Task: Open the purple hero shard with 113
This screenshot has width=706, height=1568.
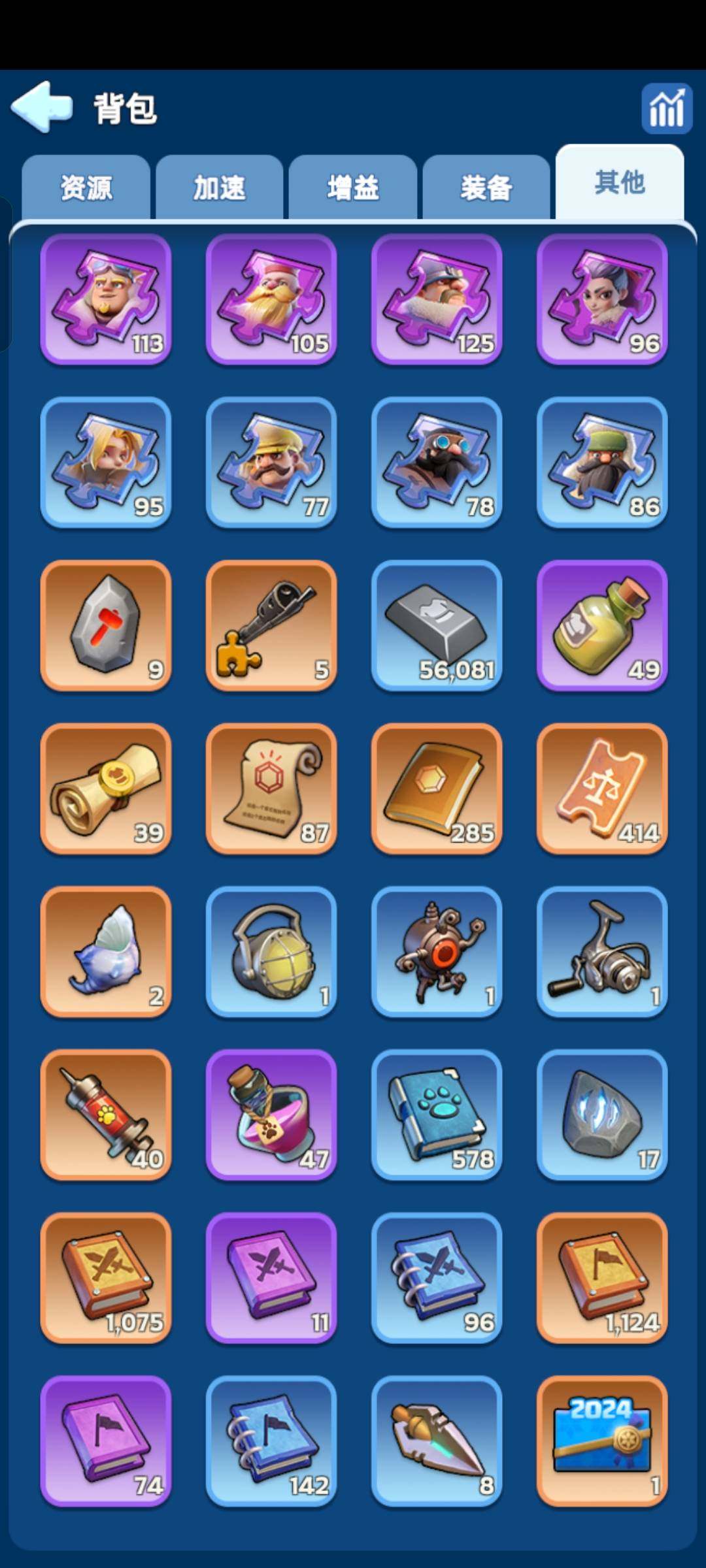Action: 106,299
